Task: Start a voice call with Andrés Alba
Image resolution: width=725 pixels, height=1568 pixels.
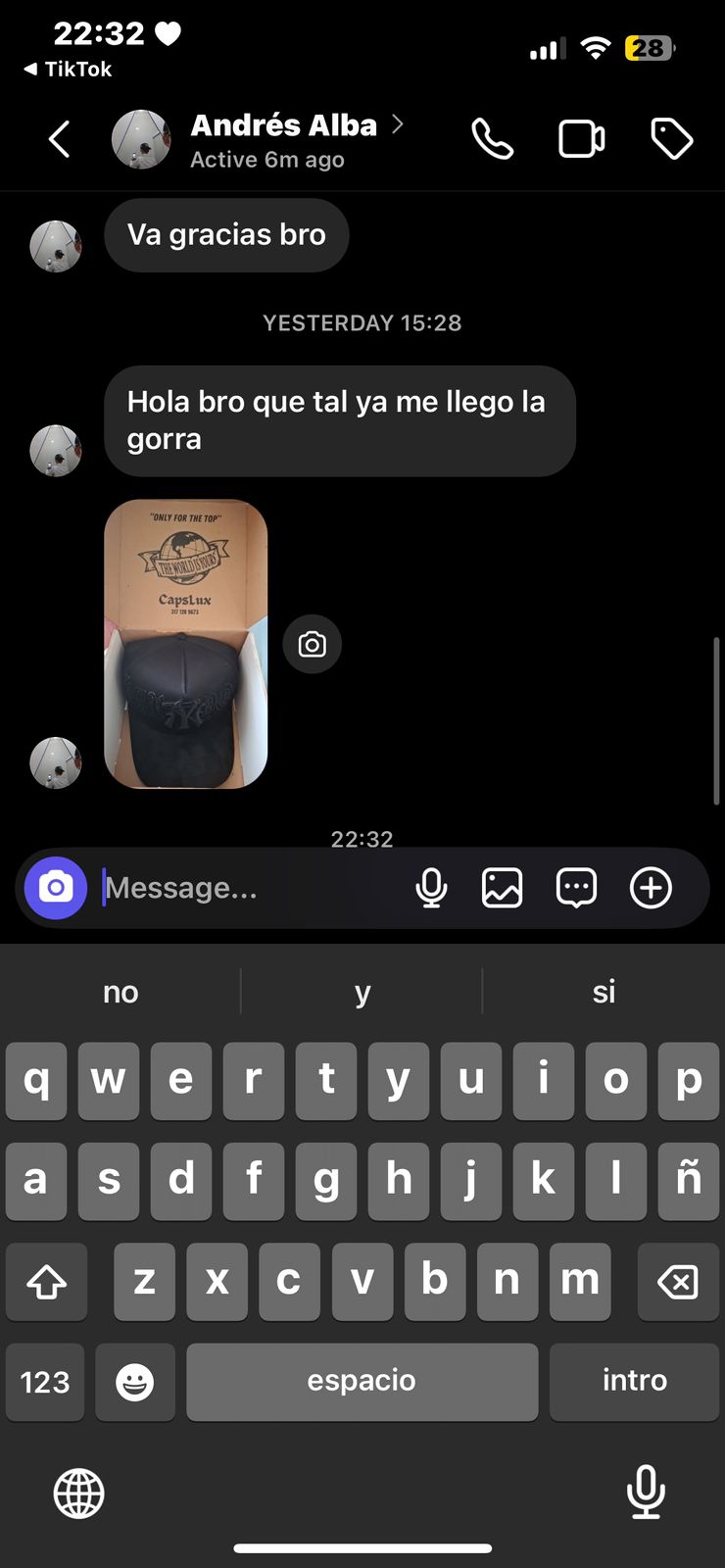Action: click(492, 139)
